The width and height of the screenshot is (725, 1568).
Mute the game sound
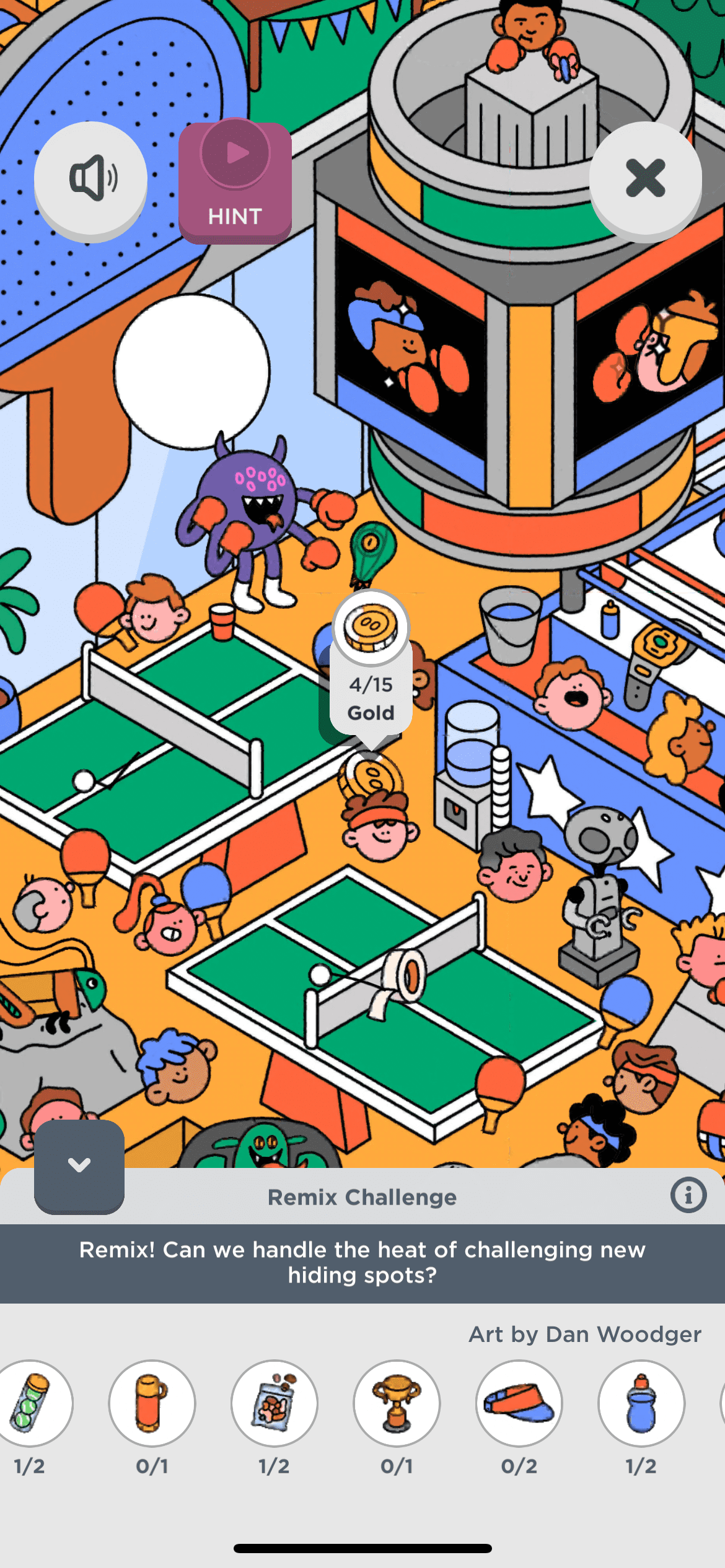point(90,178)
